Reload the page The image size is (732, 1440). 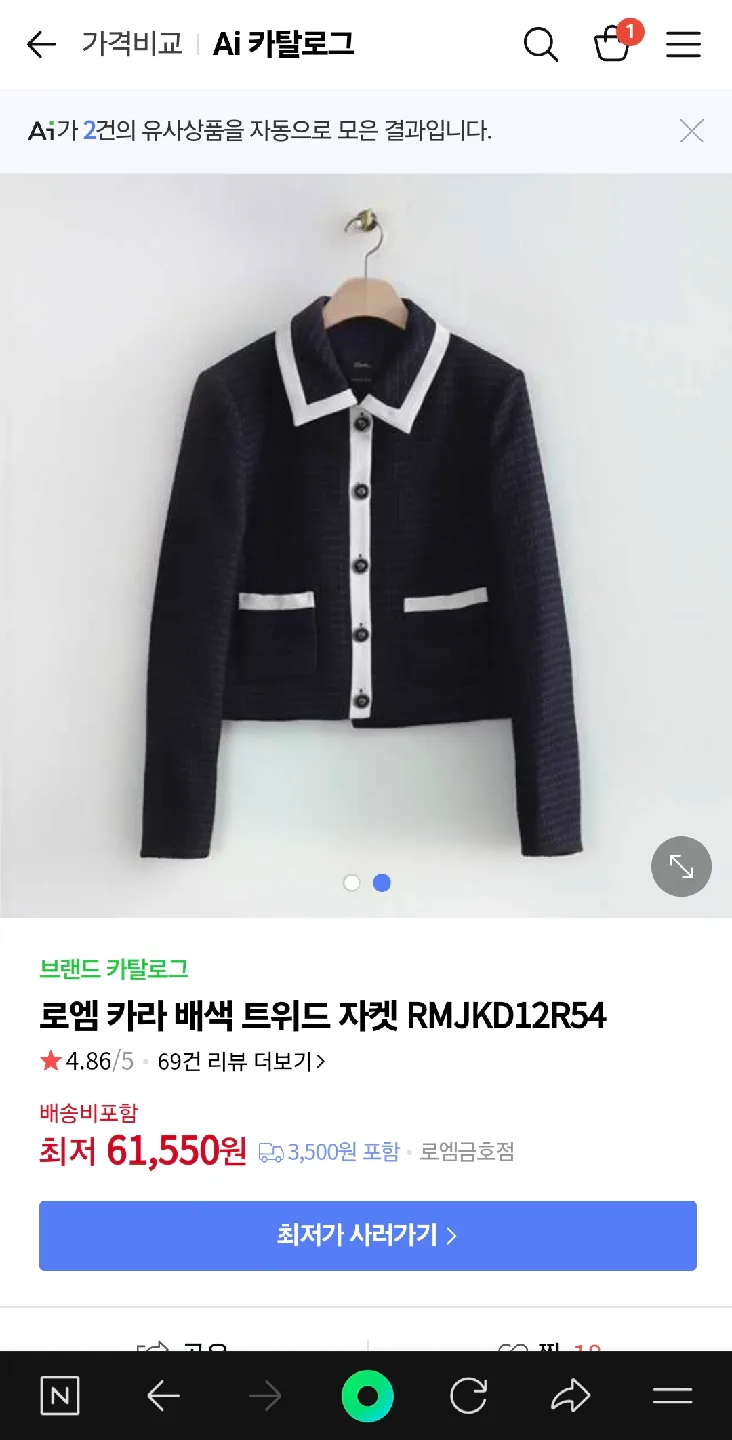pos(468,1396)
